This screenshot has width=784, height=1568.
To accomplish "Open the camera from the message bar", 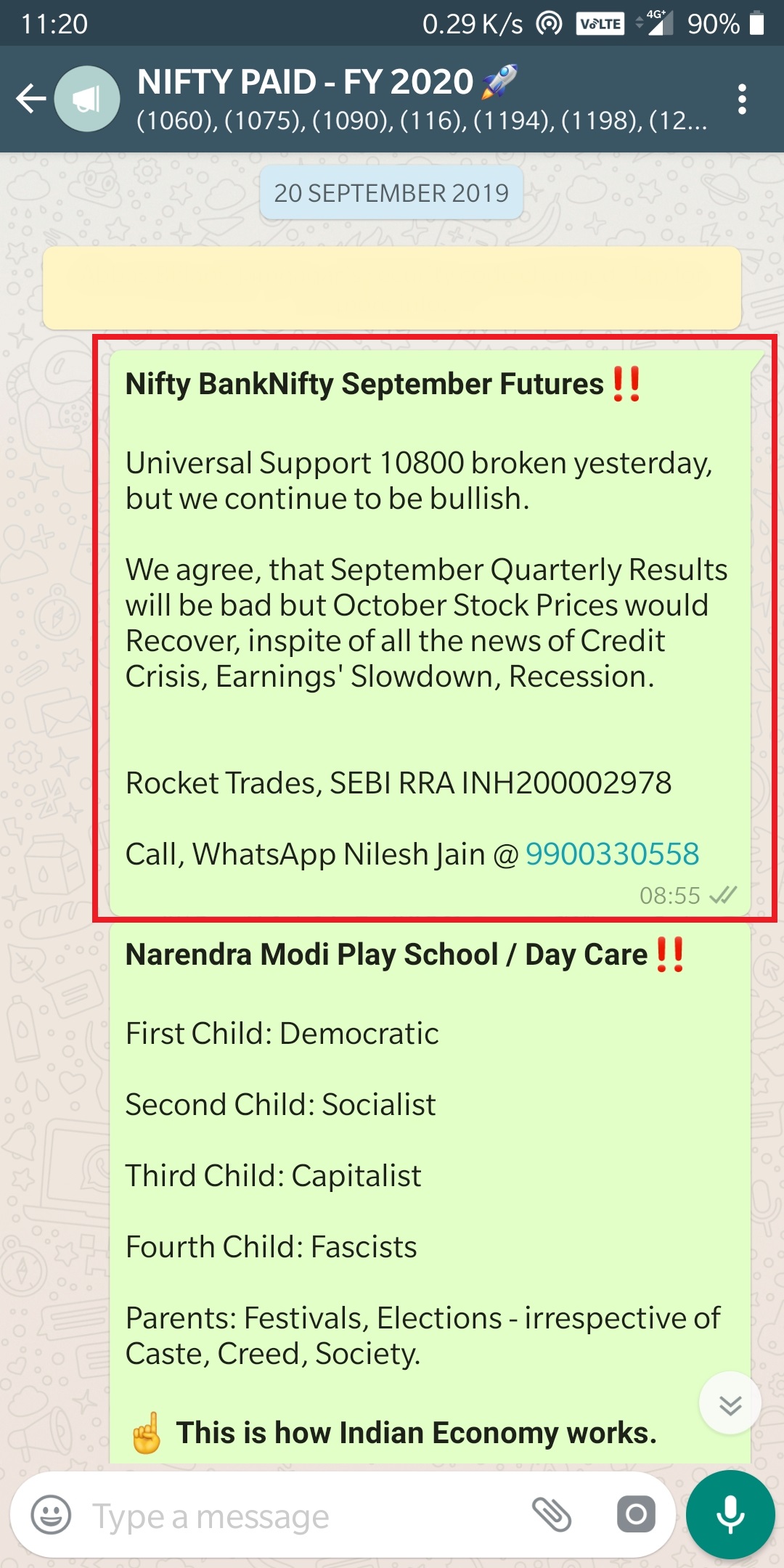I will pos(636,1514).
